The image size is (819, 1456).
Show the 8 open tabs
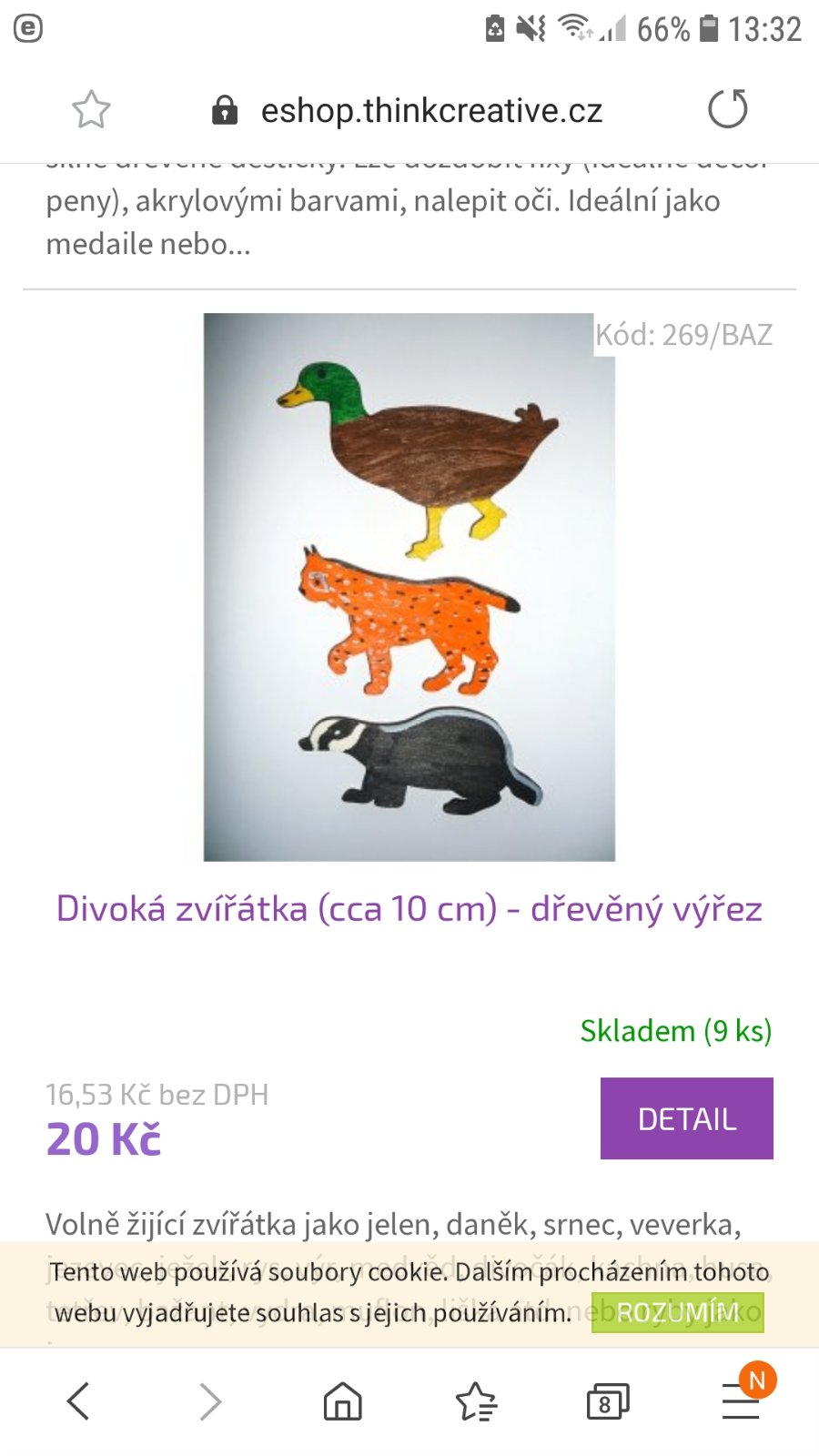click(607, 1401)
